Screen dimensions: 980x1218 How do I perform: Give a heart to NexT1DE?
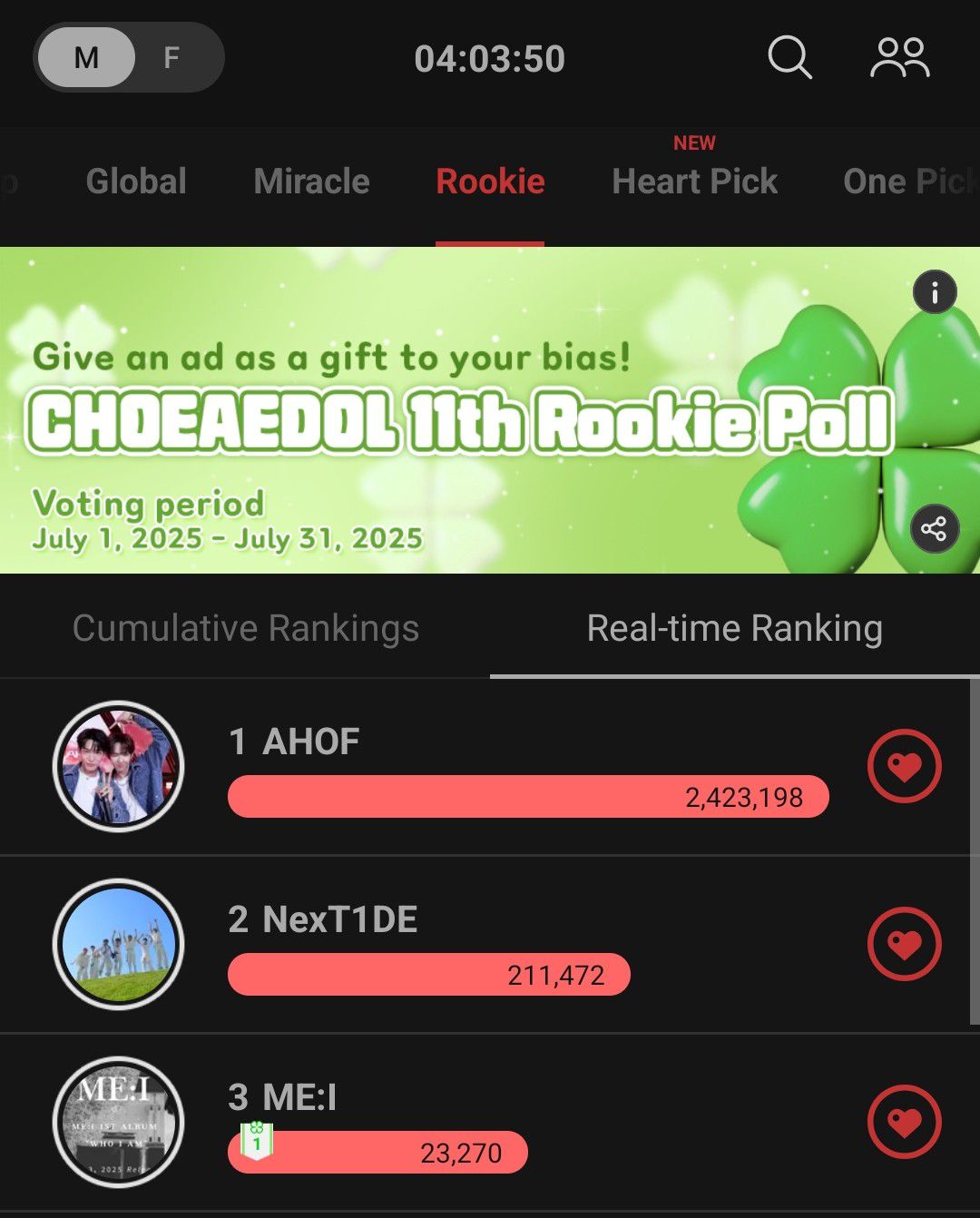904,945
